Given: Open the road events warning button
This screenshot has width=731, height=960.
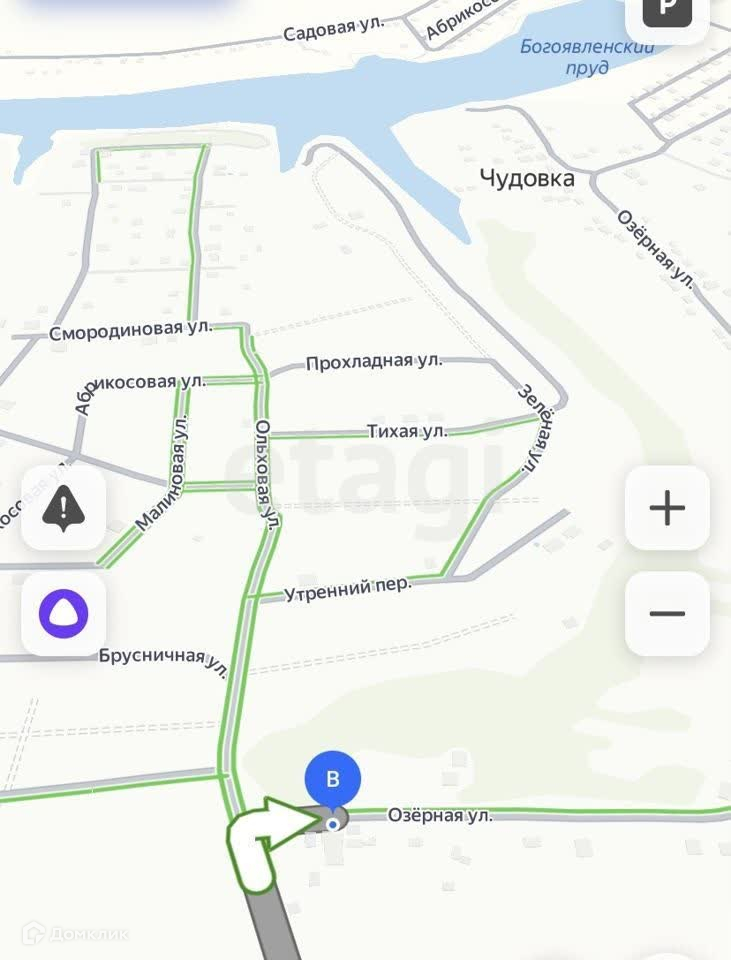Looking at the screenshot, I should click(64, 508).
